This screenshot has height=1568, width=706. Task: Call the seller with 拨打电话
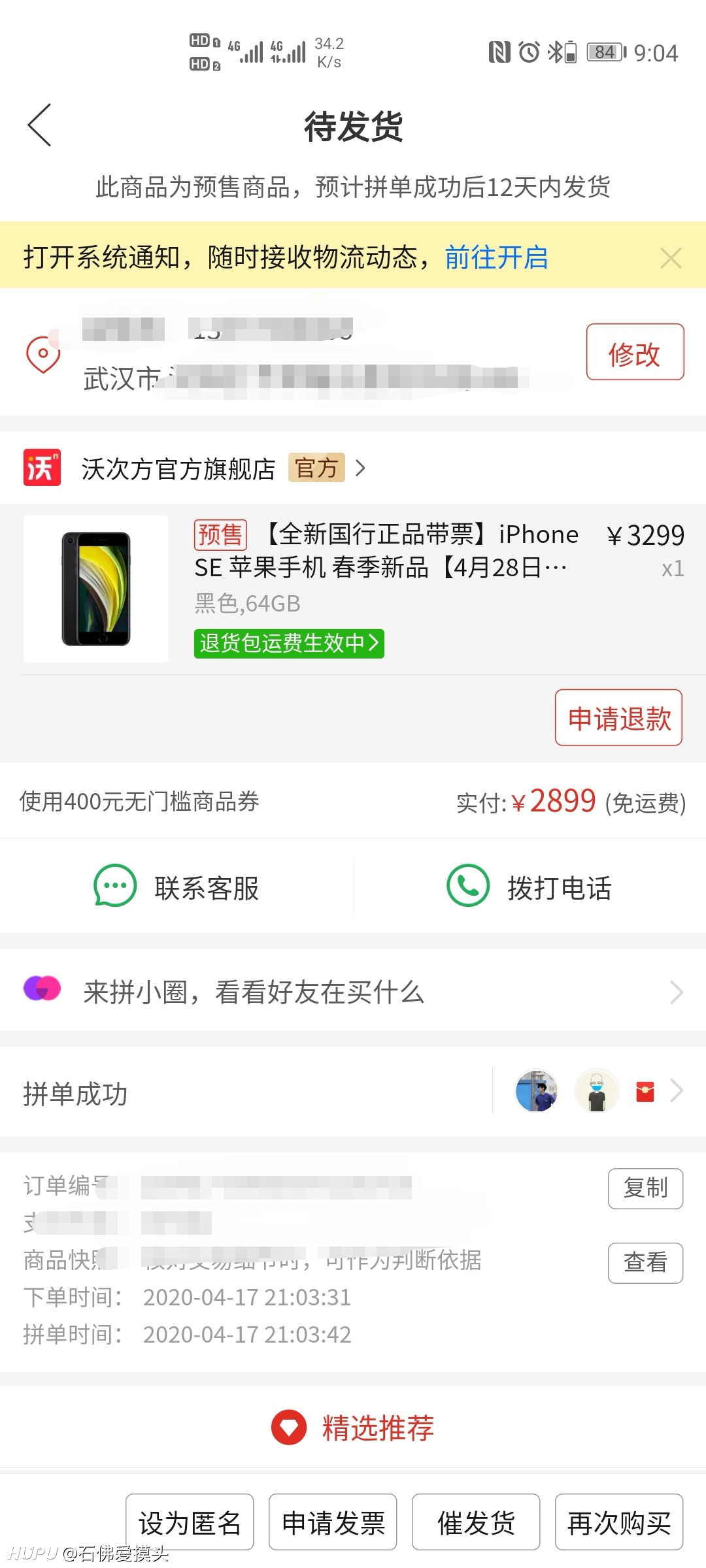pos(529,887)
